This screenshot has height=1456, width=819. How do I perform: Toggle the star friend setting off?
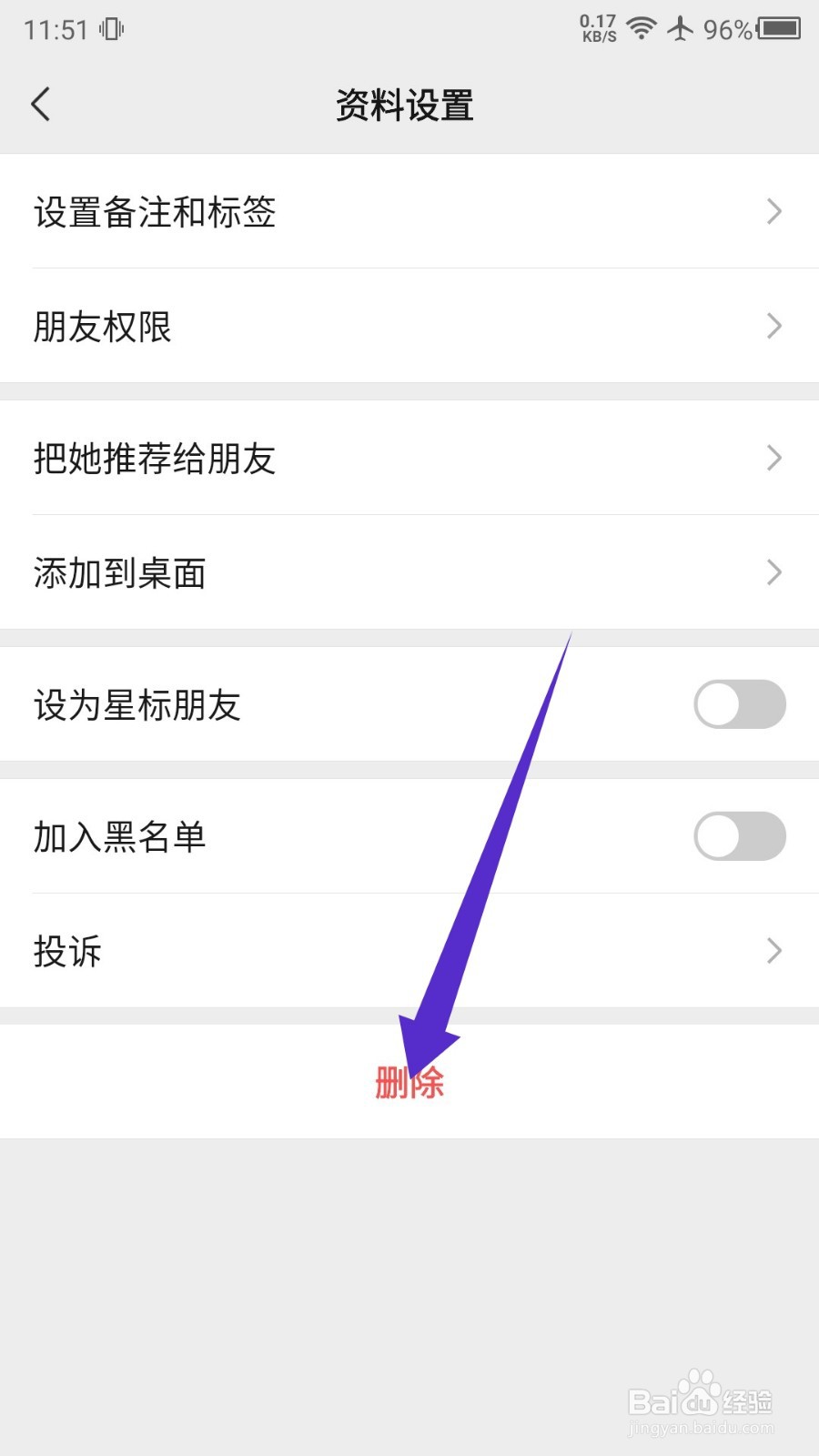click(x=740, y=704)
